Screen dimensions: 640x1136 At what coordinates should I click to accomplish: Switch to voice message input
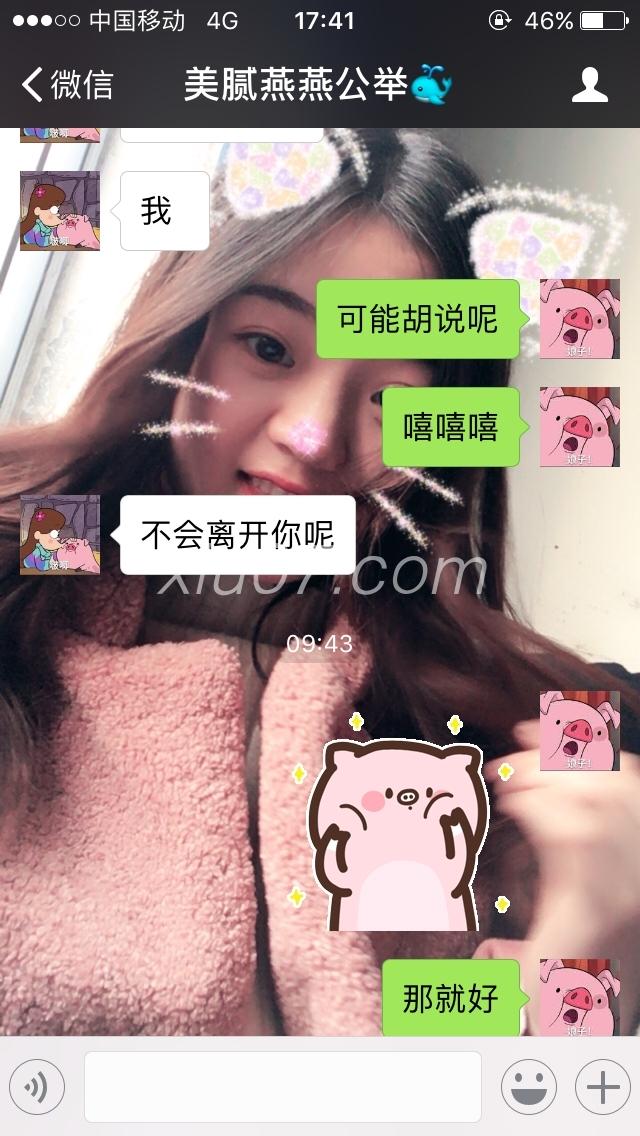tap(37, 1086)
